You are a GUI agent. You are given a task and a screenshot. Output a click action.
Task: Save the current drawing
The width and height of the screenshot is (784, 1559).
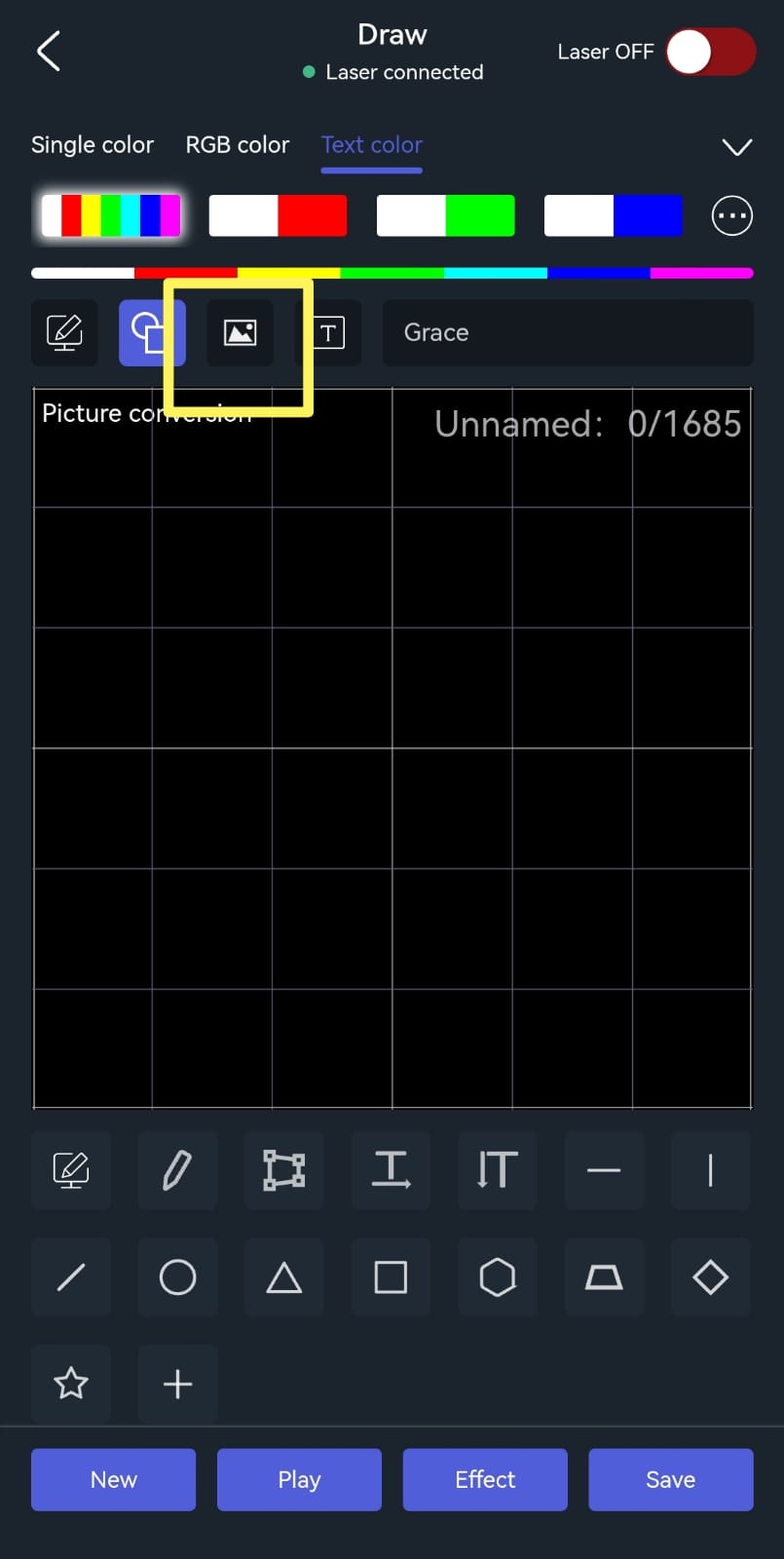tap(670, 1479)
